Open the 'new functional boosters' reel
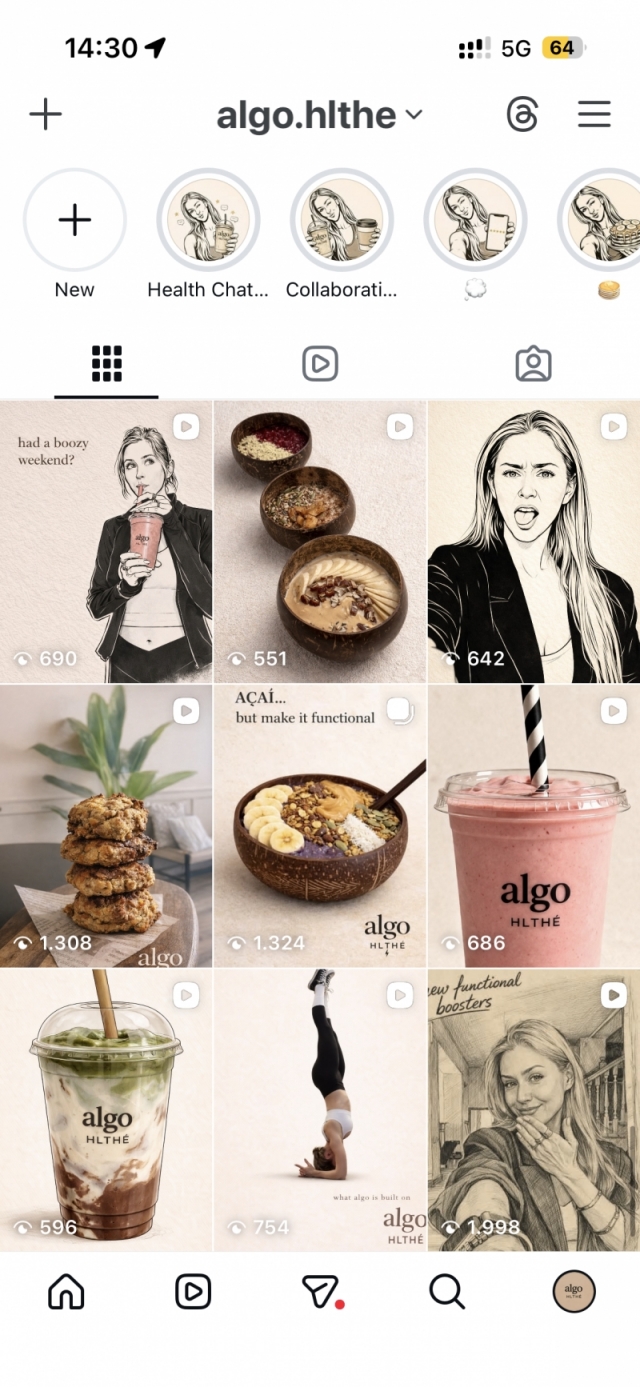This screenshot has height=1387, width=640. (x=534, y=1109)
